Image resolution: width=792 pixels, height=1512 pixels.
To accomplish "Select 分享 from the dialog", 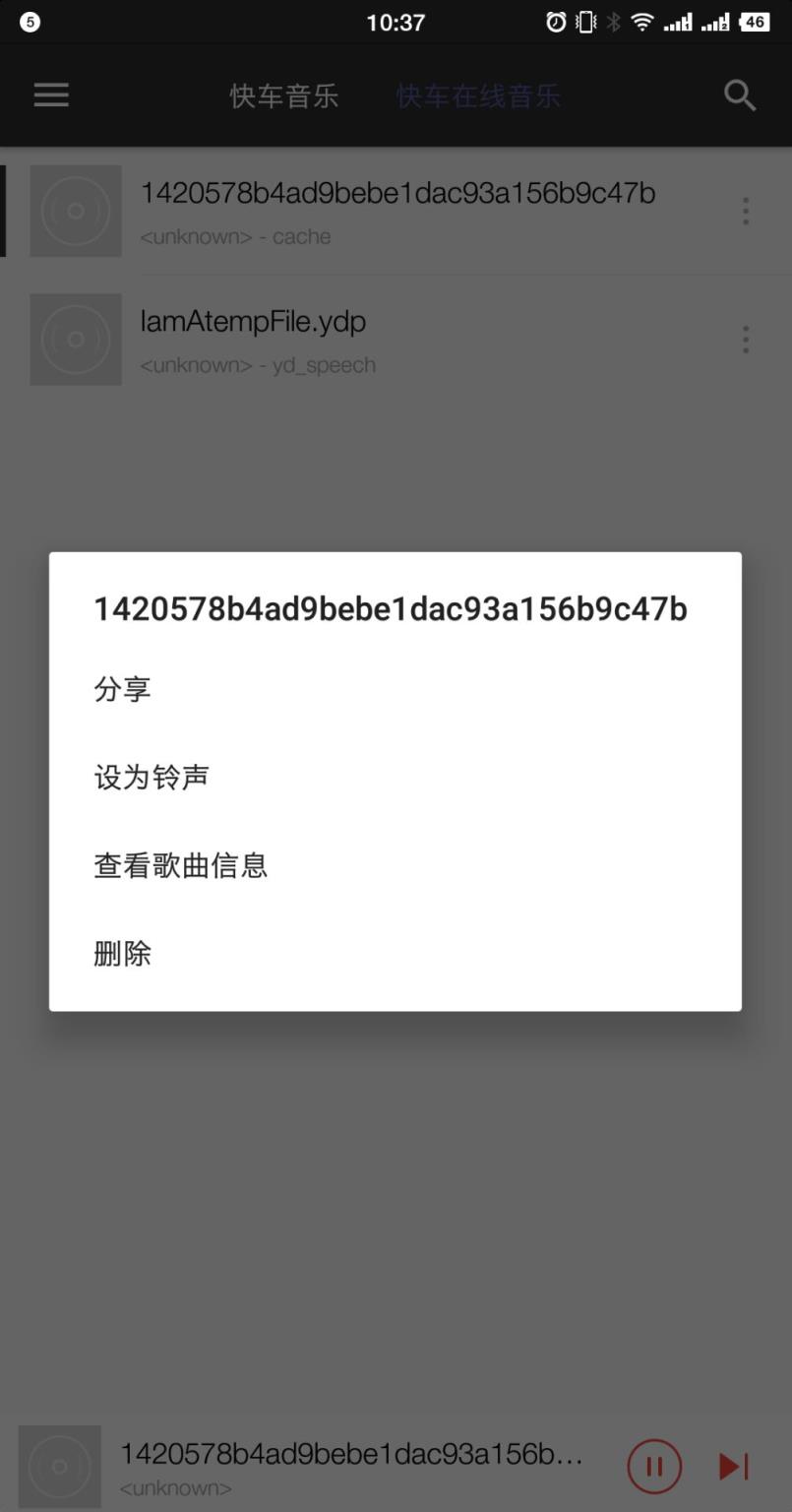I will (x=122, y=689).
